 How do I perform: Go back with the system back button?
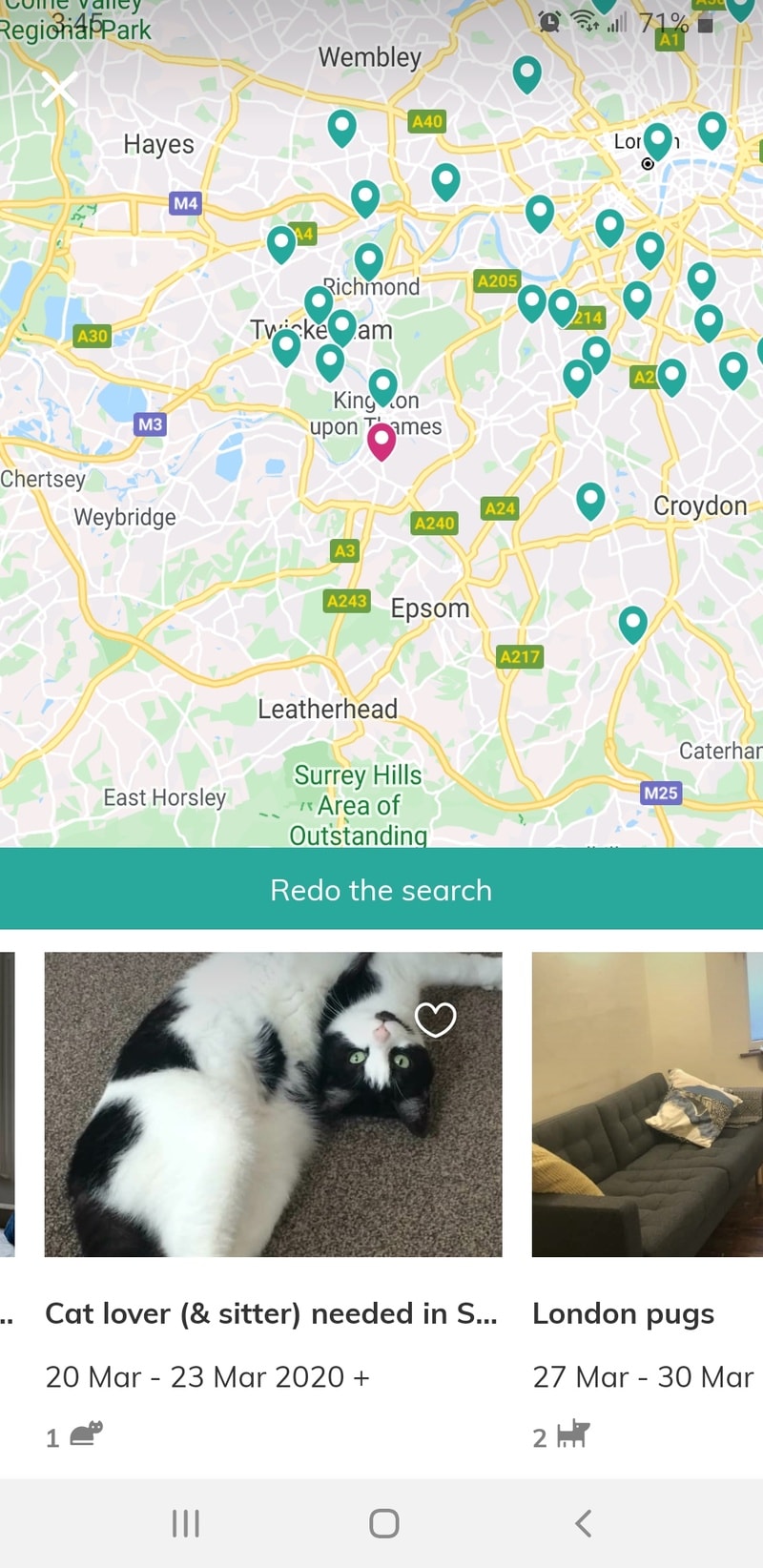pos(583,1523)
